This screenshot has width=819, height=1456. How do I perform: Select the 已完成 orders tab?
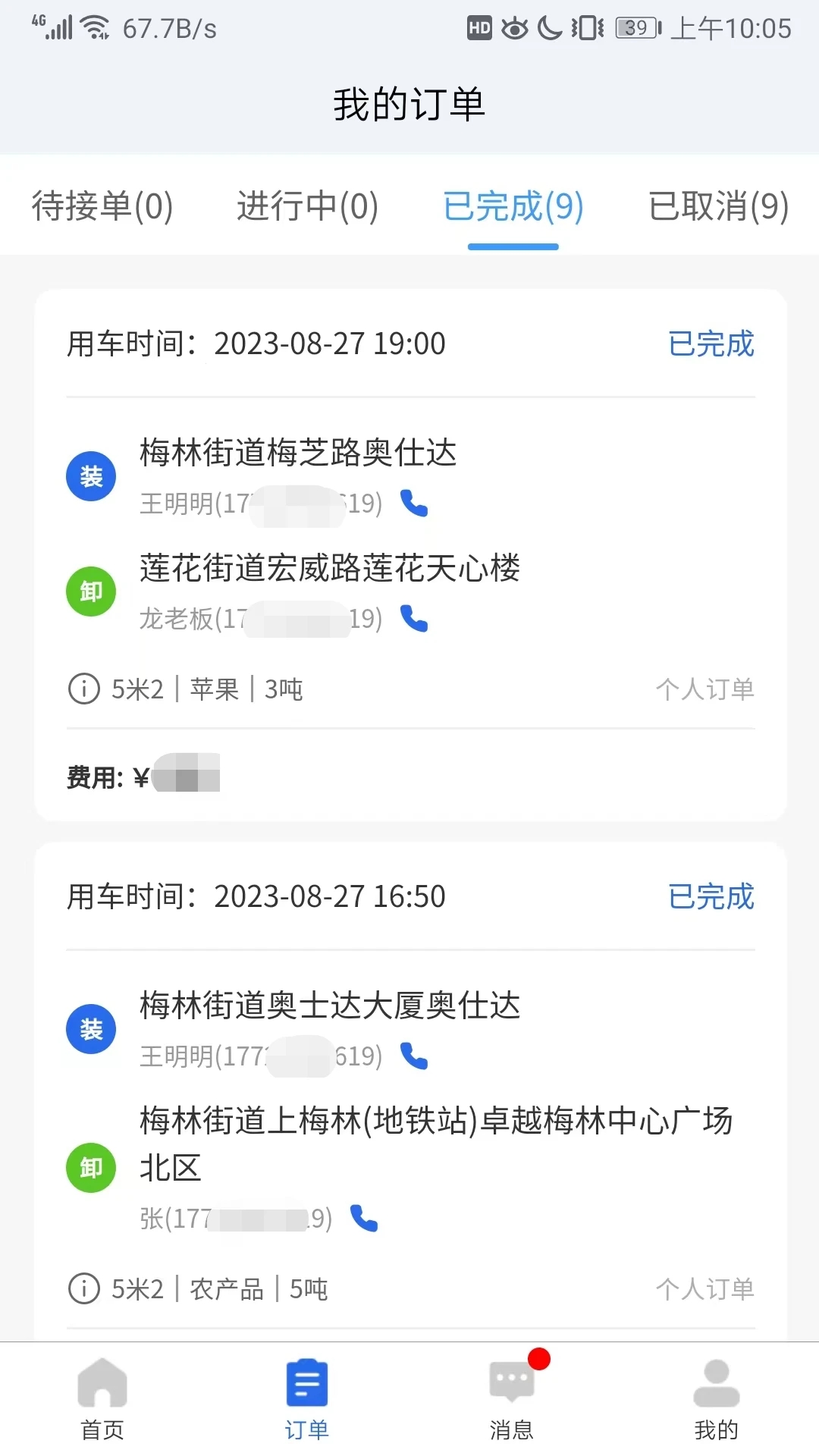tap(513, 206)
